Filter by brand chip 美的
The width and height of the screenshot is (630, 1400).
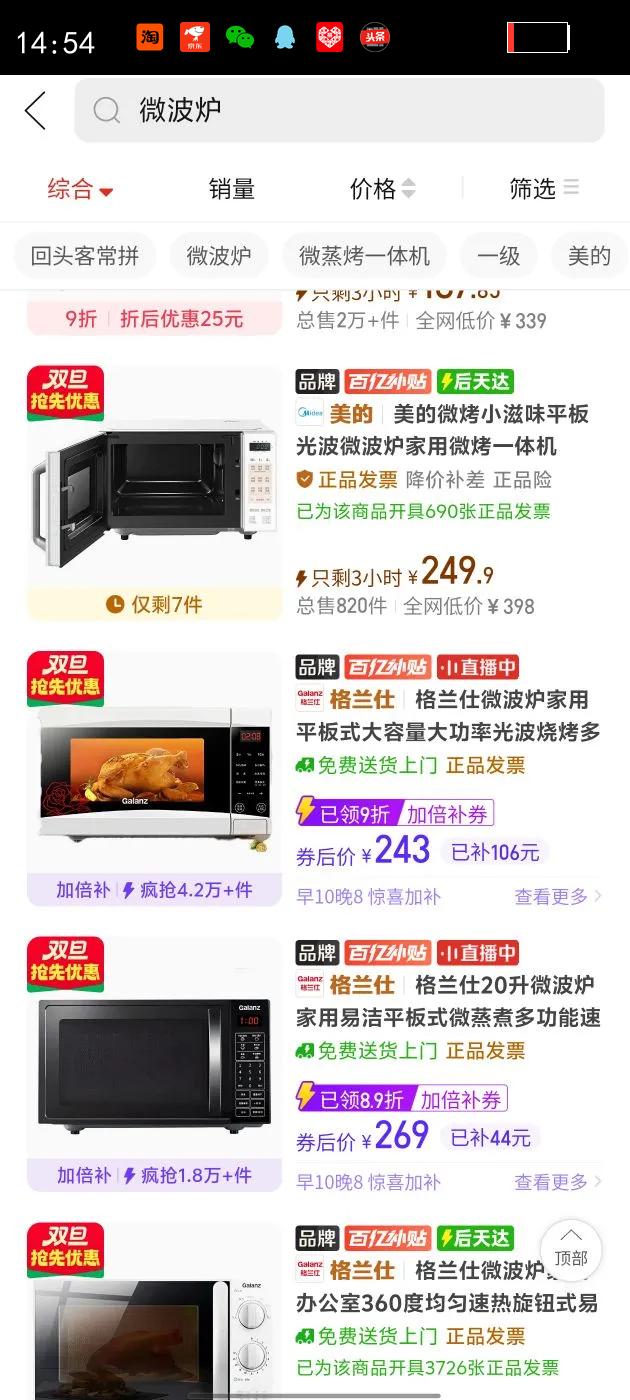click(x=589, y=256)
